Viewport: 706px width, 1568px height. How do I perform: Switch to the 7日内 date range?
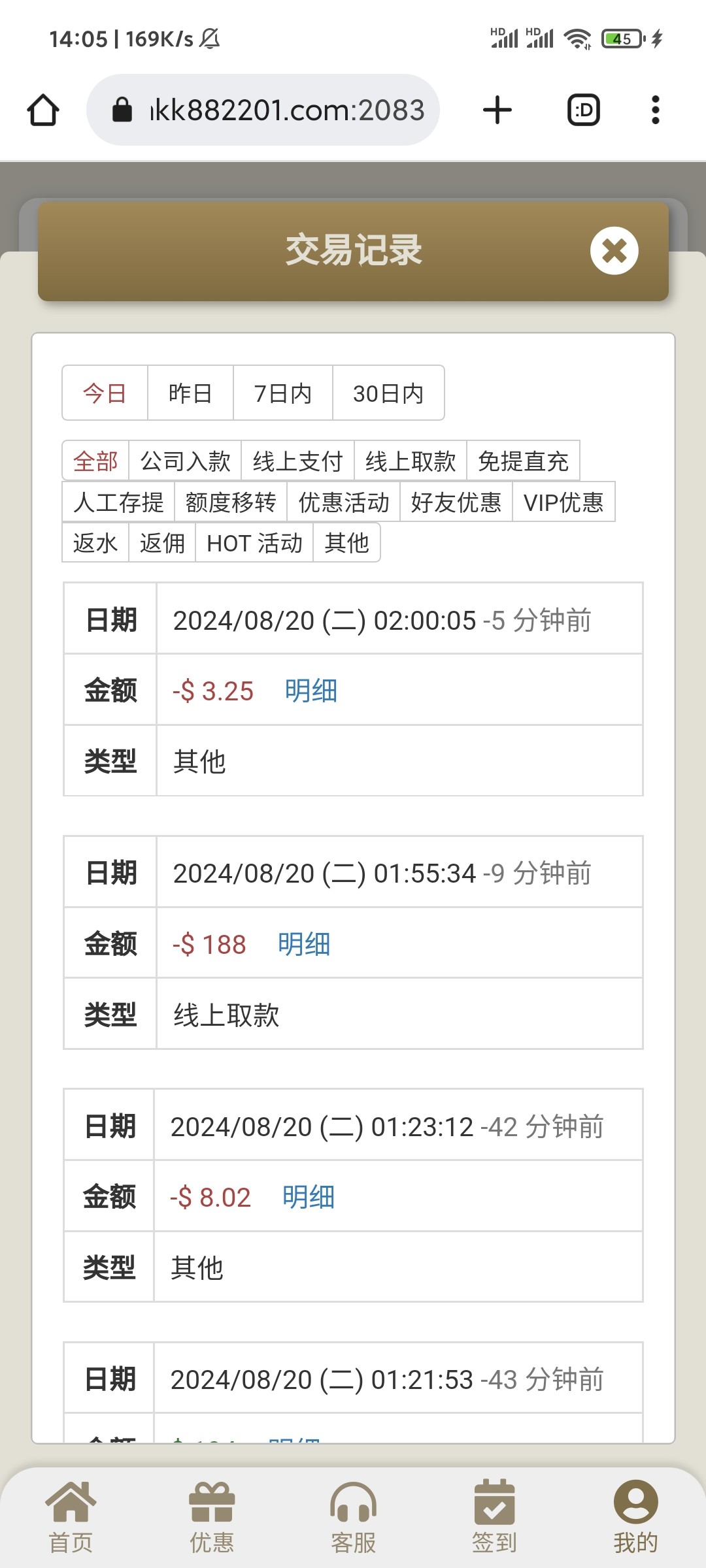(x=283, y=393)
